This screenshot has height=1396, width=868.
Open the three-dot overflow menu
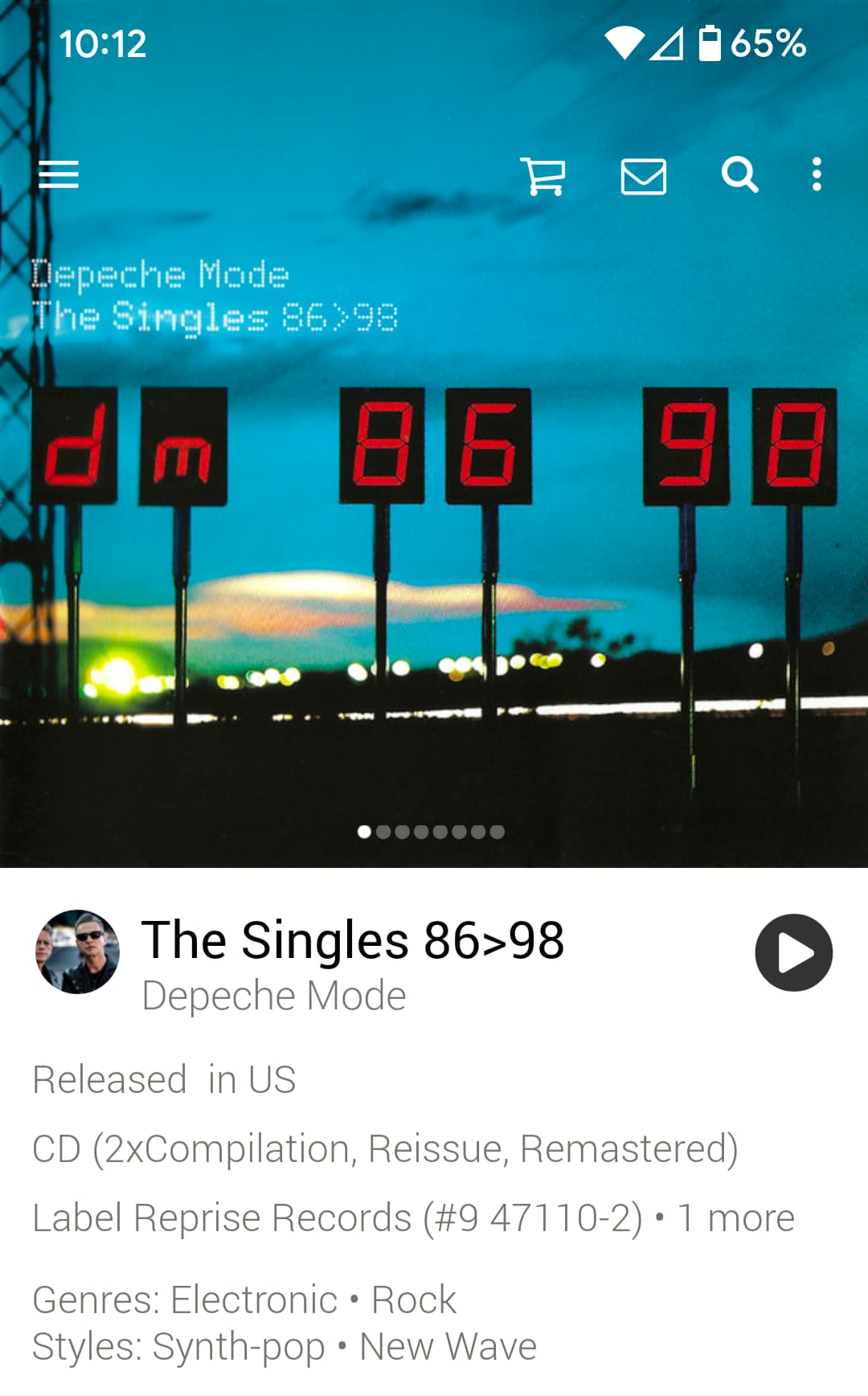pos(817,174)
